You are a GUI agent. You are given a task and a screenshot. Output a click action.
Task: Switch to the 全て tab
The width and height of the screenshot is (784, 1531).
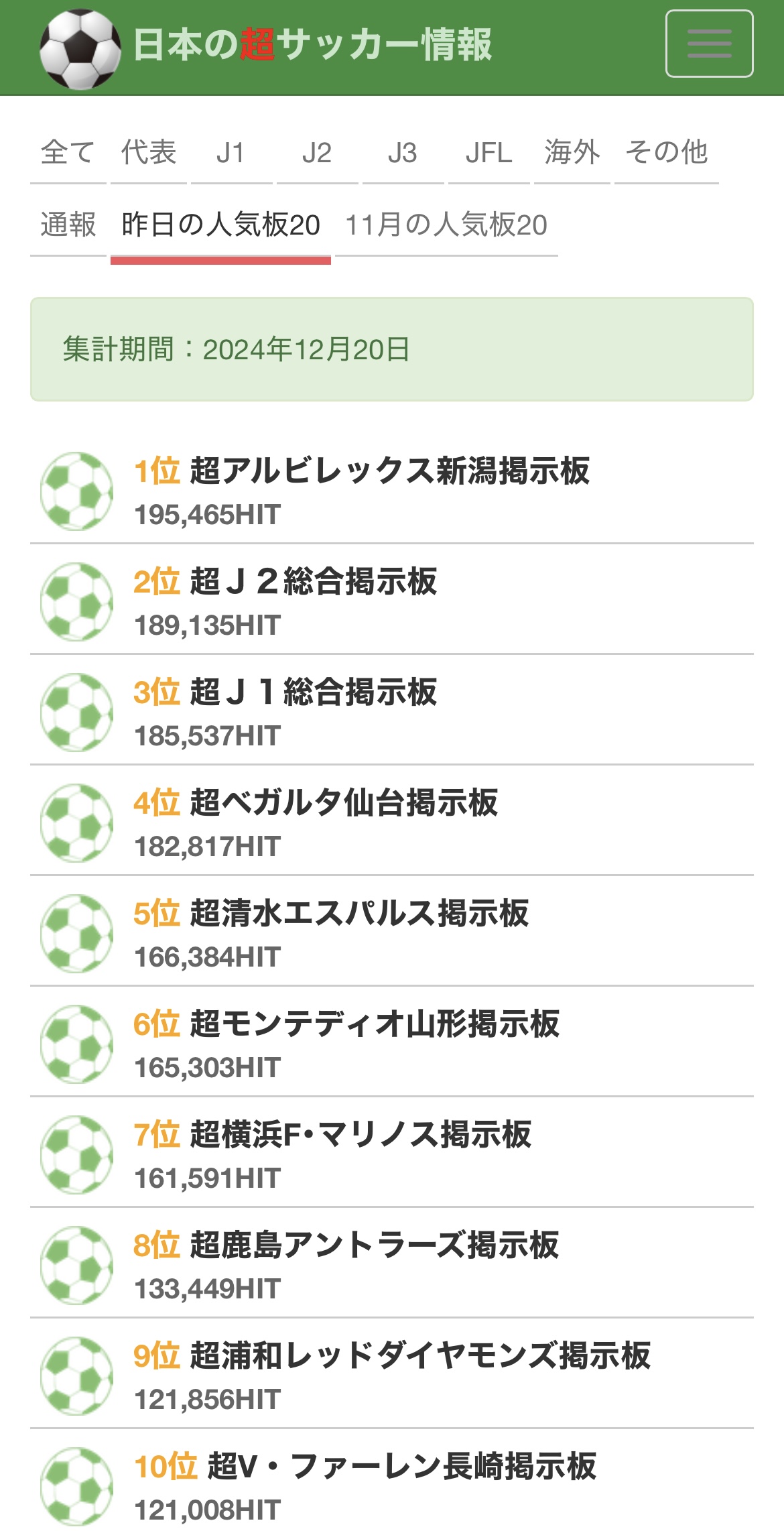coord(68,152)
